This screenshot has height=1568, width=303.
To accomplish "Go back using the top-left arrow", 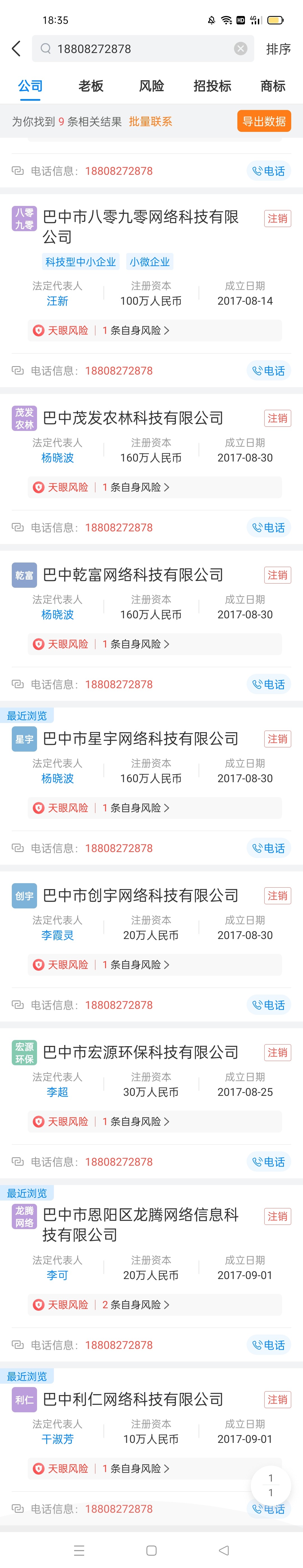I will coord(17,49).
